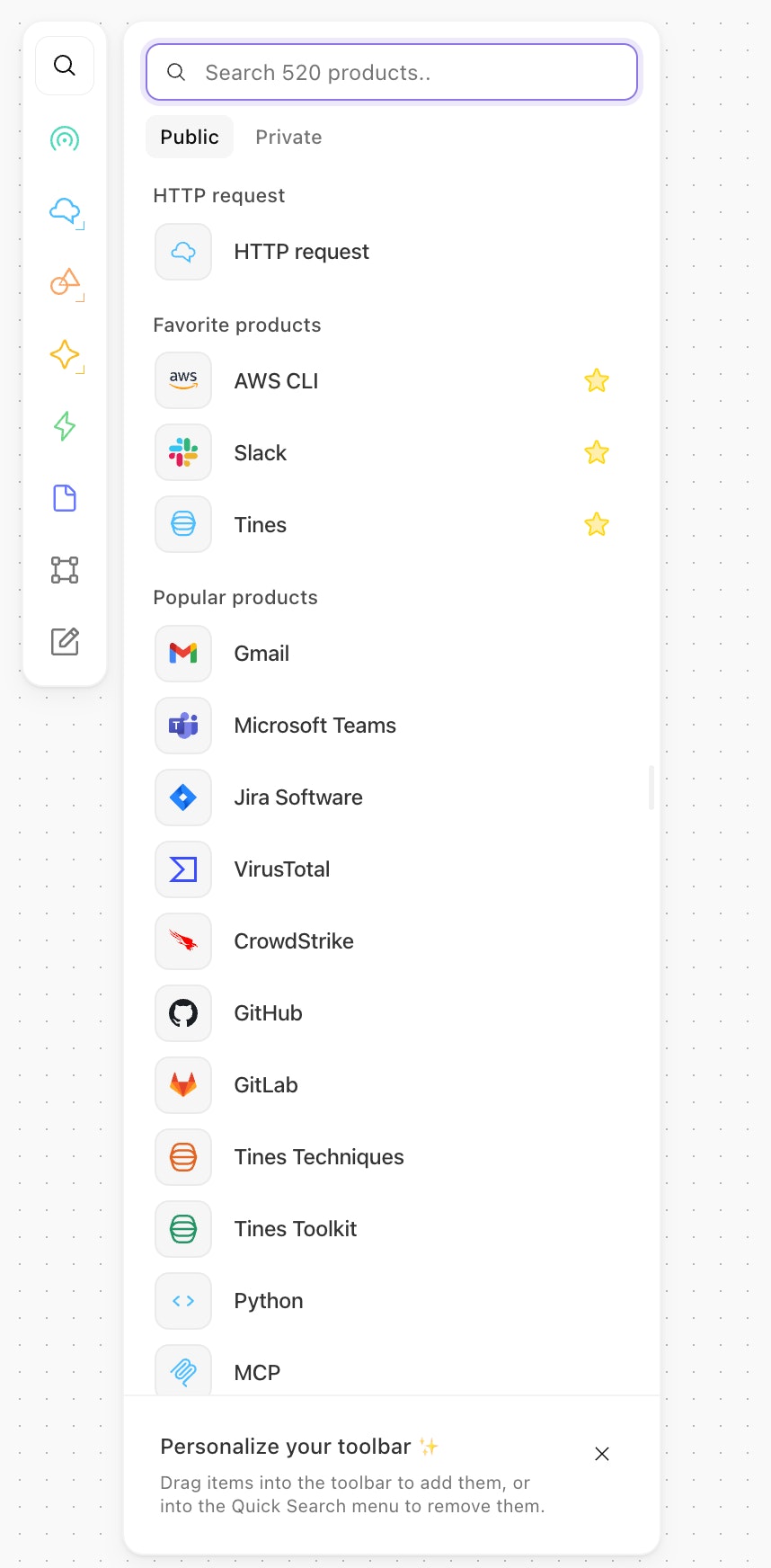
Task: Open the HTTP request item
Action: (301, 252)
